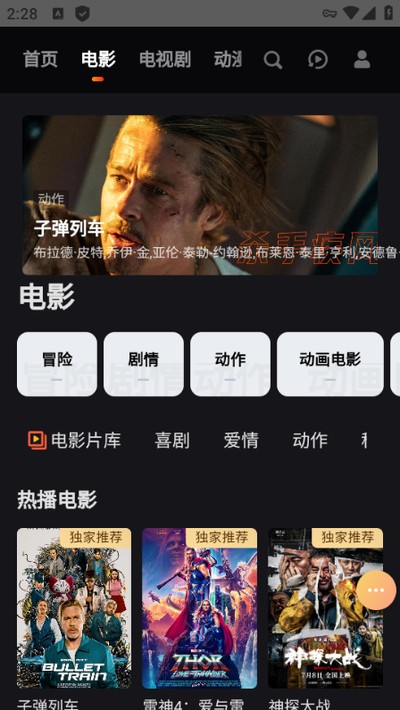The image size is (400, 710).
Task: Filter by 爱情 category
Action: coord(241,440)
